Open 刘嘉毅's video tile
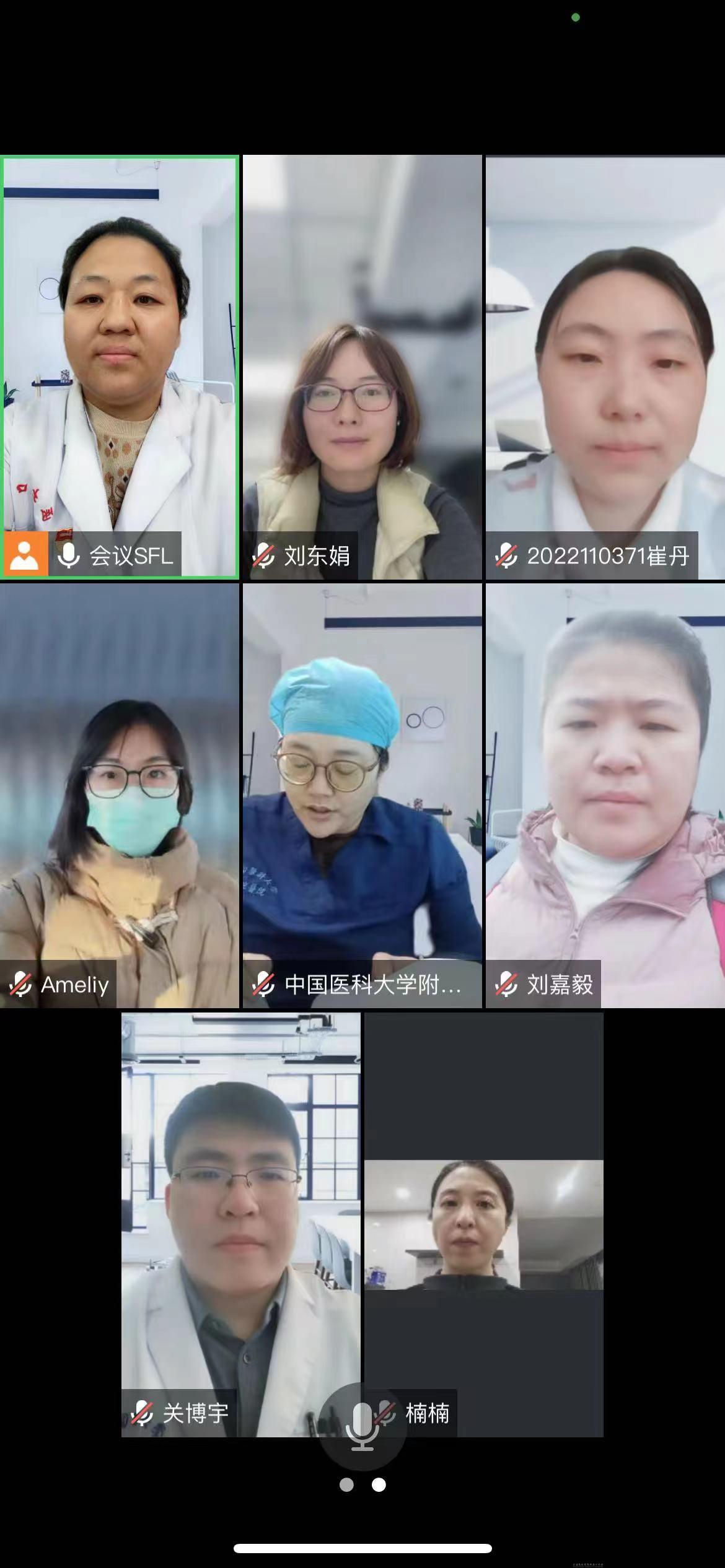Viewport: 725px width, 1568px height. pyautogui.click(x=605, y=795)
